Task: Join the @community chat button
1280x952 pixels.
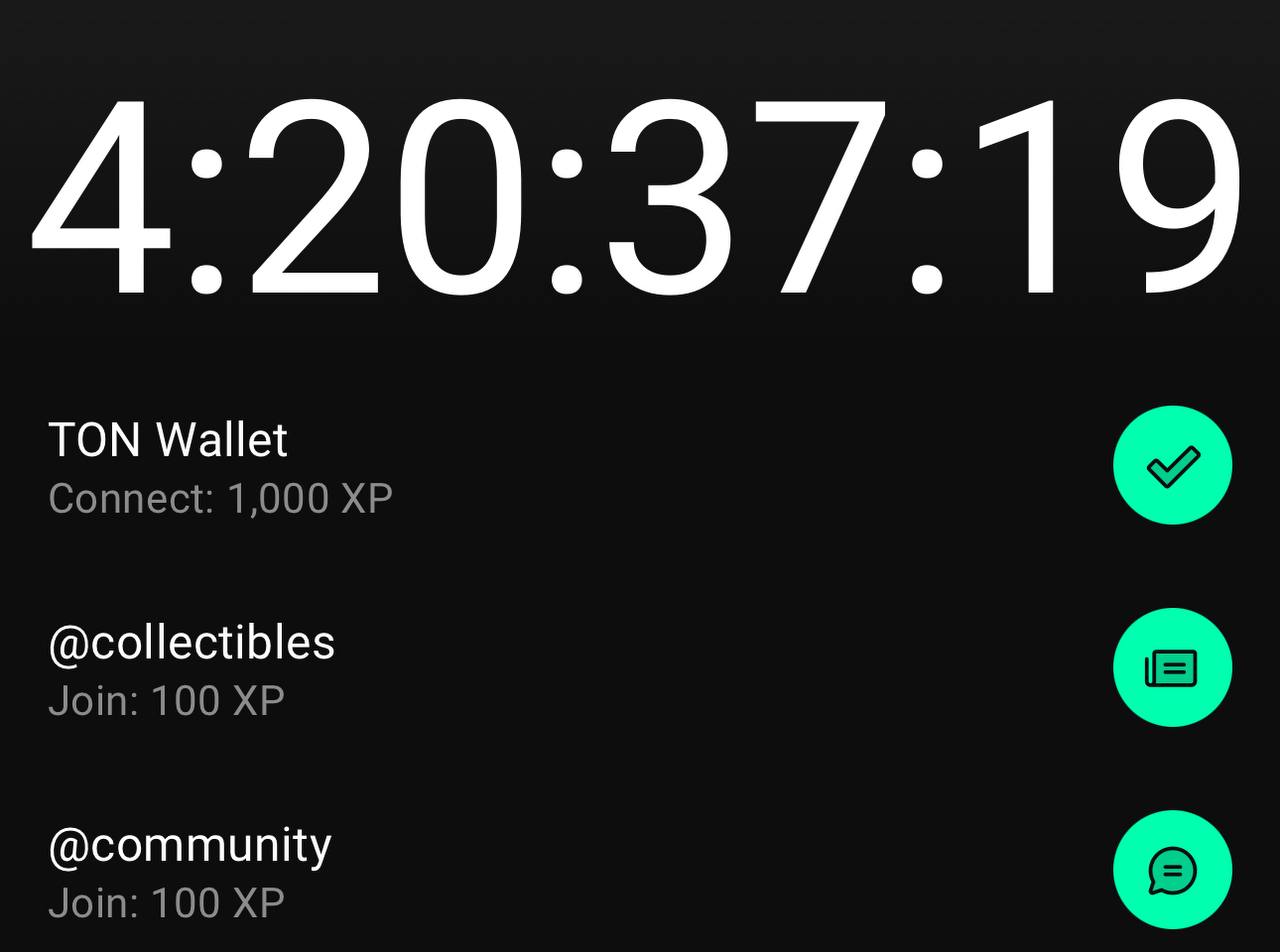Action: click(x=1172, y=869)
